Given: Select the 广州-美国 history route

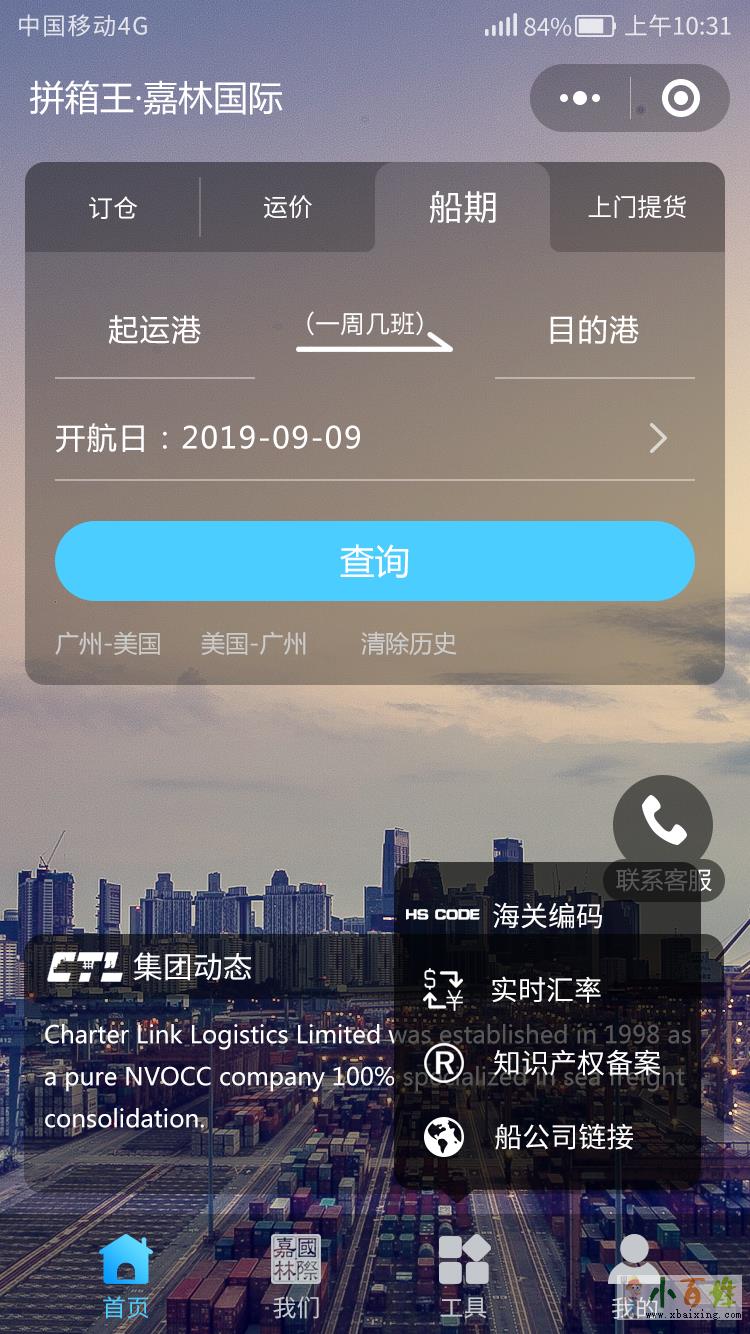Looking at the screenshot, I should (108, 643).
